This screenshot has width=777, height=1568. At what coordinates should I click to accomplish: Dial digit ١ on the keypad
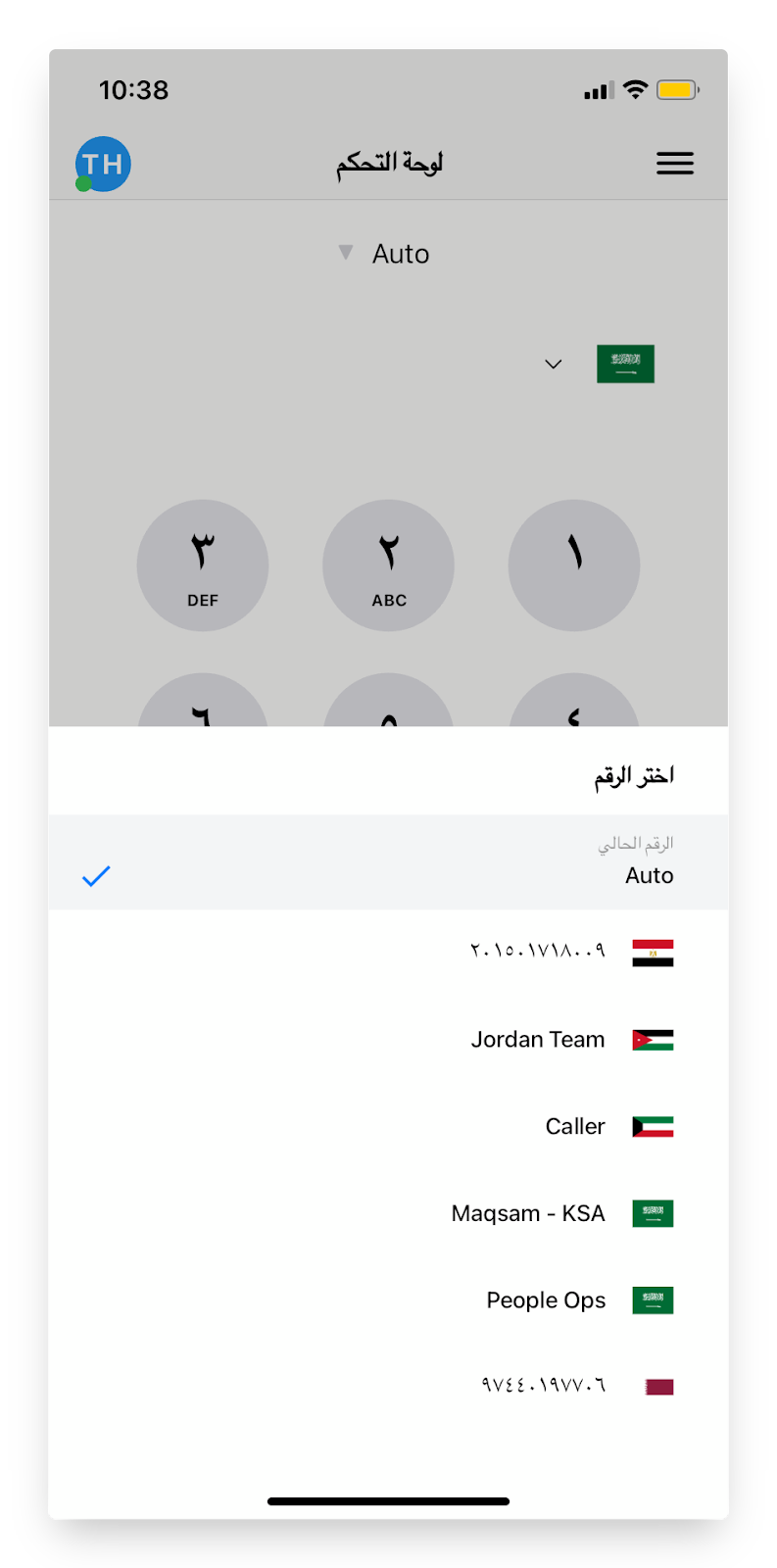(x=573, y=565)
